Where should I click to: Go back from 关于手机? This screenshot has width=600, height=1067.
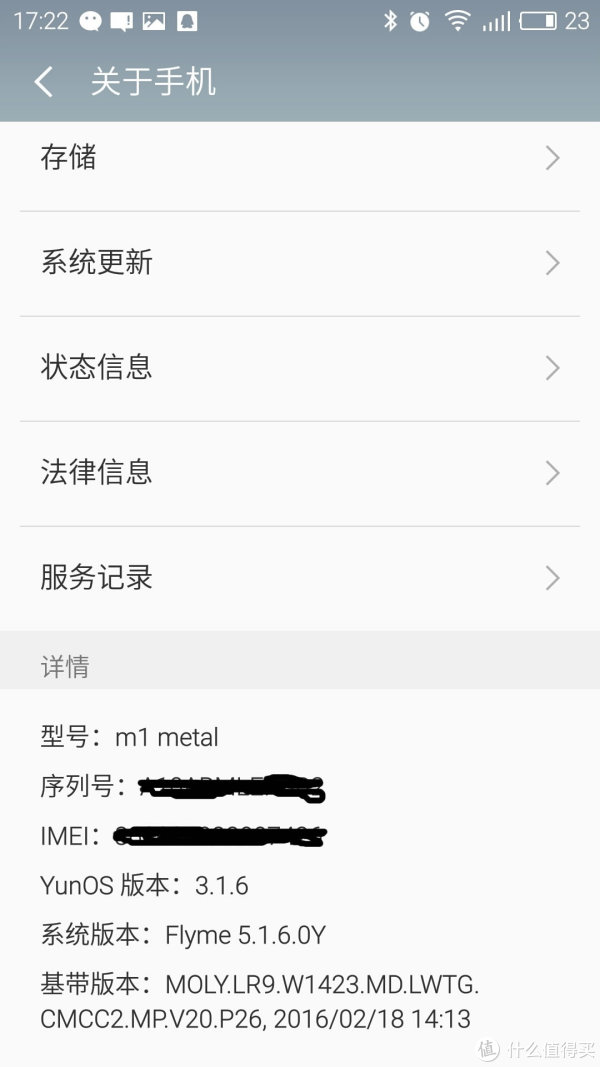click(x=44, y=82)
